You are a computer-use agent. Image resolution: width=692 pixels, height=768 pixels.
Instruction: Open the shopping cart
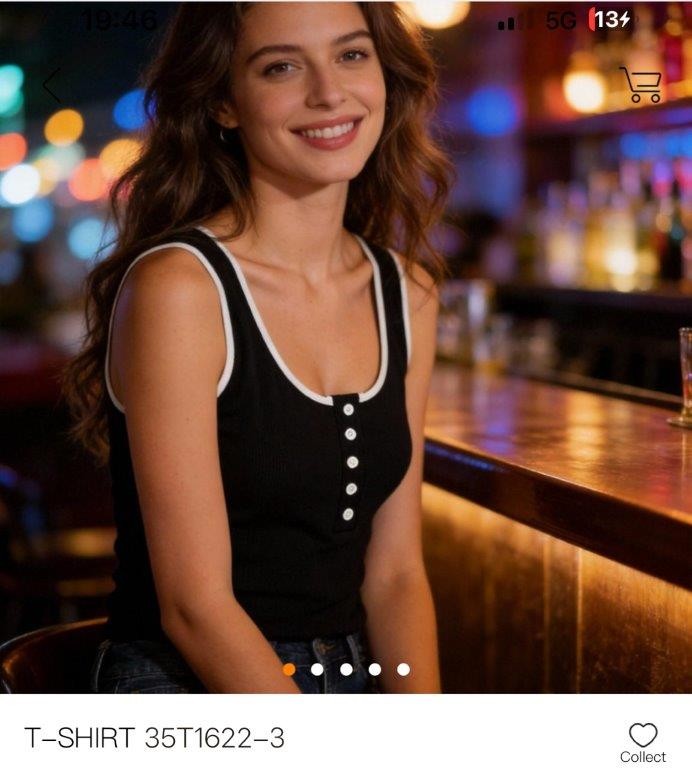[641, 85]
